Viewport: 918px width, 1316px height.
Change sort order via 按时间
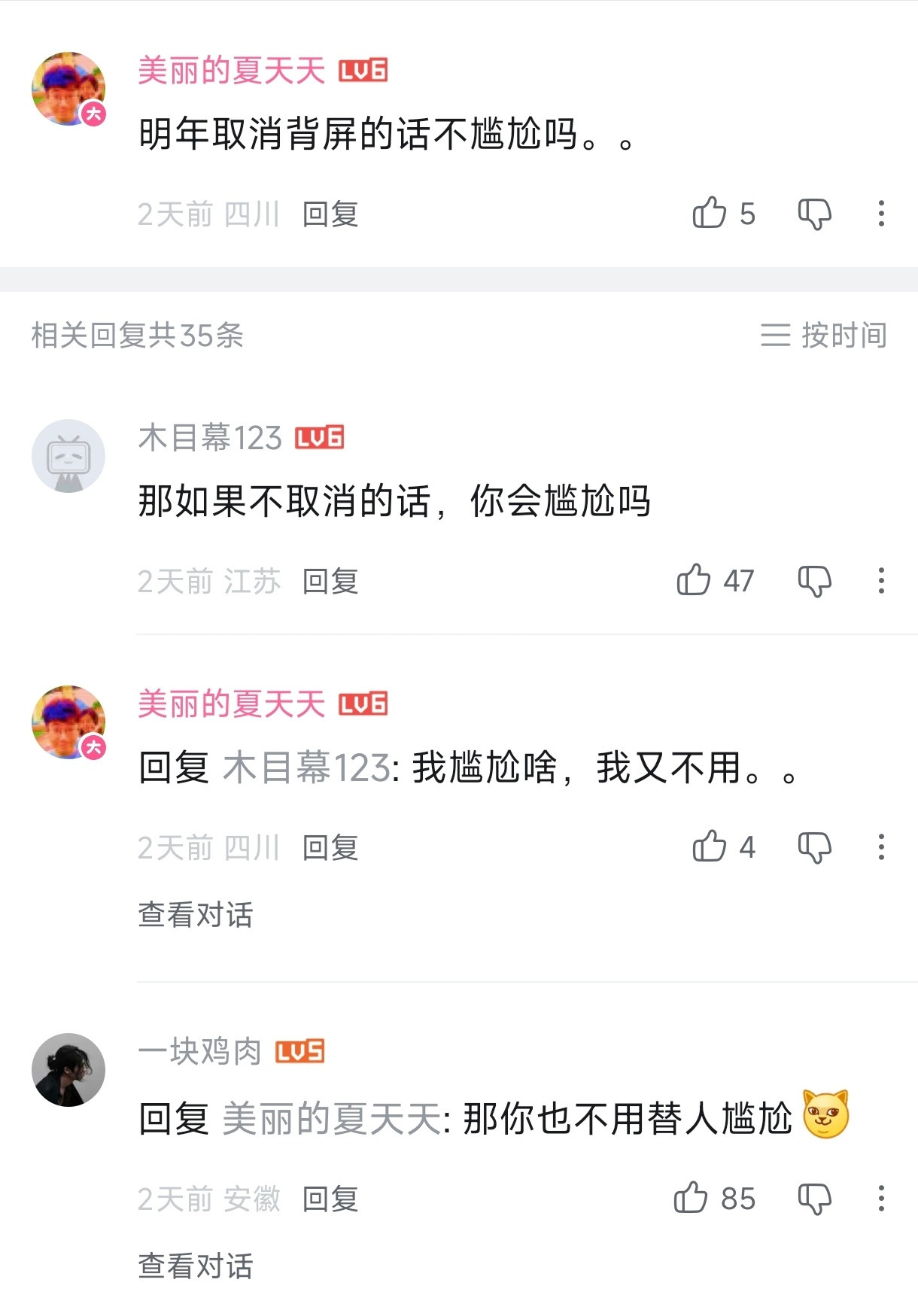point(824,335)
